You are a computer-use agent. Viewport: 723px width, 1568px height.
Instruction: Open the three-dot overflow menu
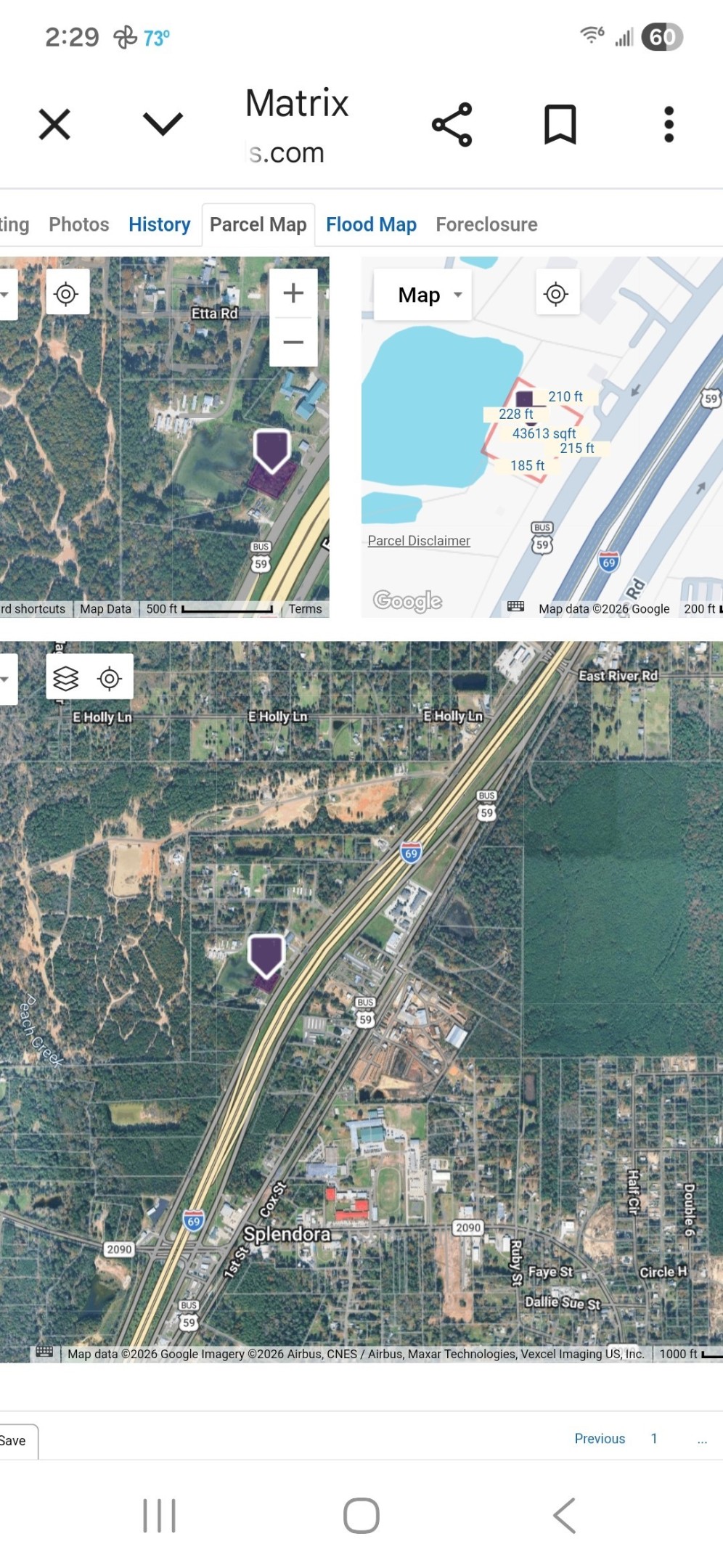pyautogui.click(x=669, y=125)
